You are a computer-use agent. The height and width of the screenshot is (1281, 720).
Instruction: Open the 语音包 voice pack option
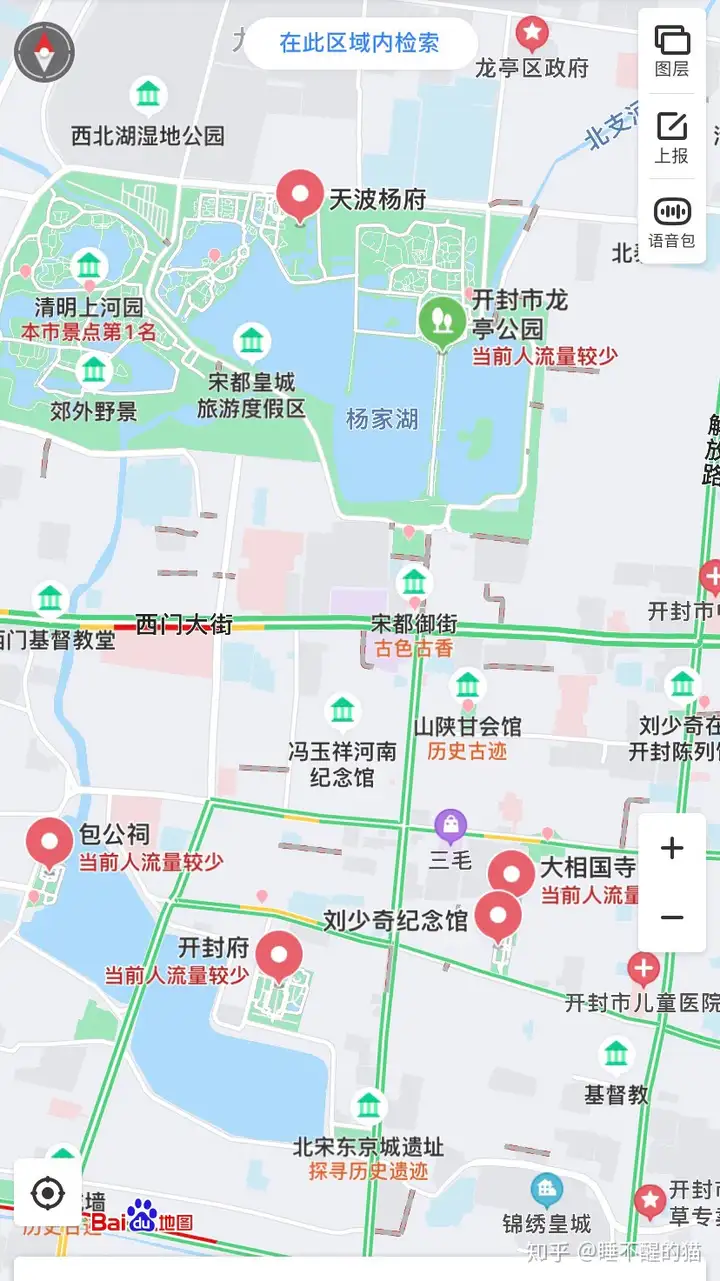672,222
